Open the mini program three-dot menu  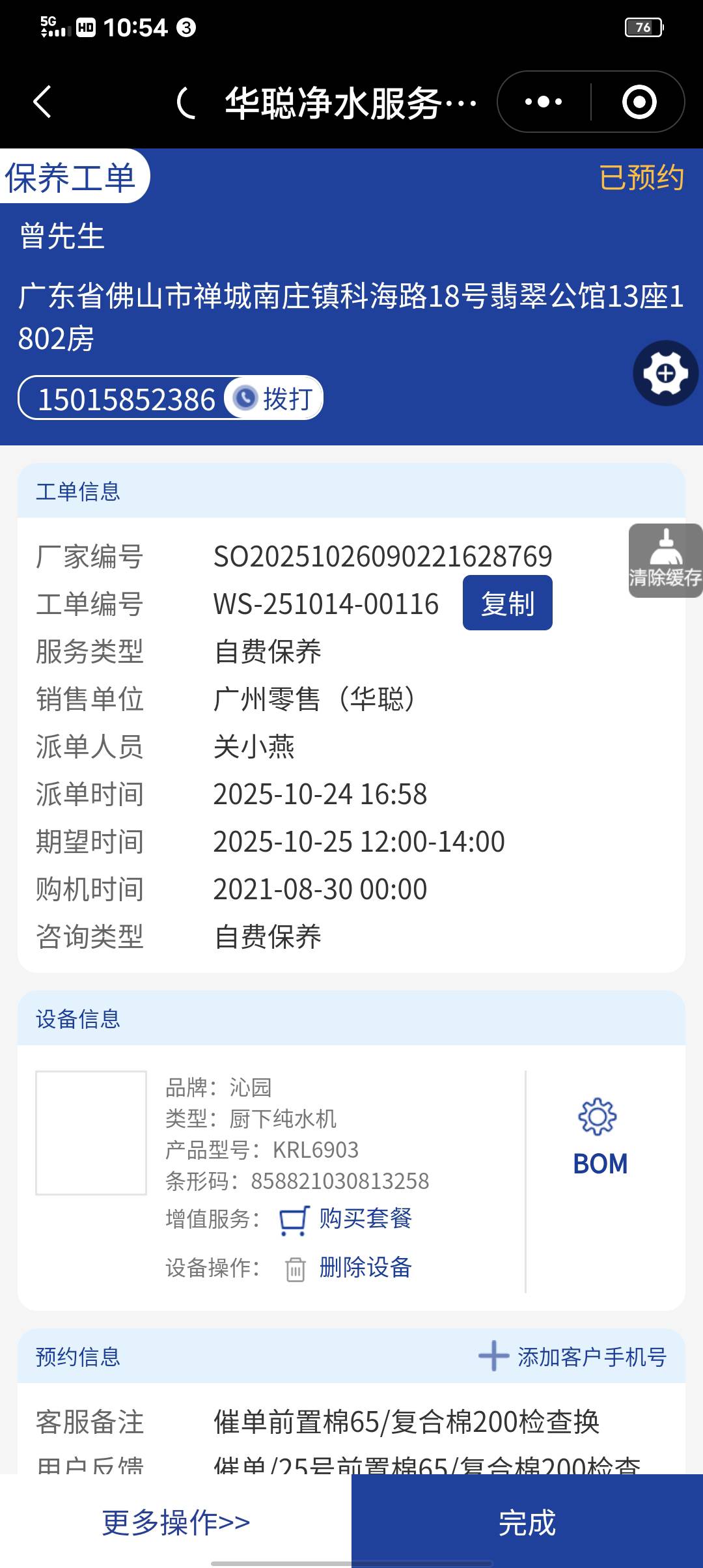(544, 102)
